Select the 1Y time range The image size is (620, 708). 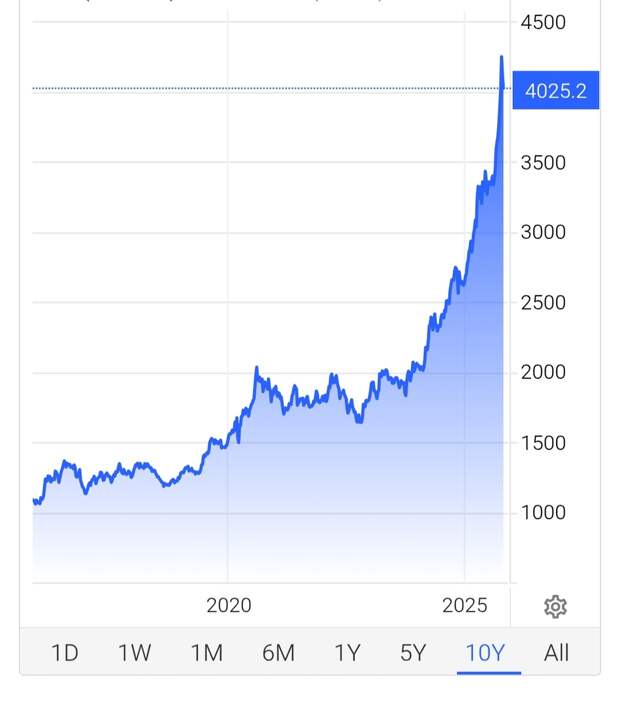[347, 653]
